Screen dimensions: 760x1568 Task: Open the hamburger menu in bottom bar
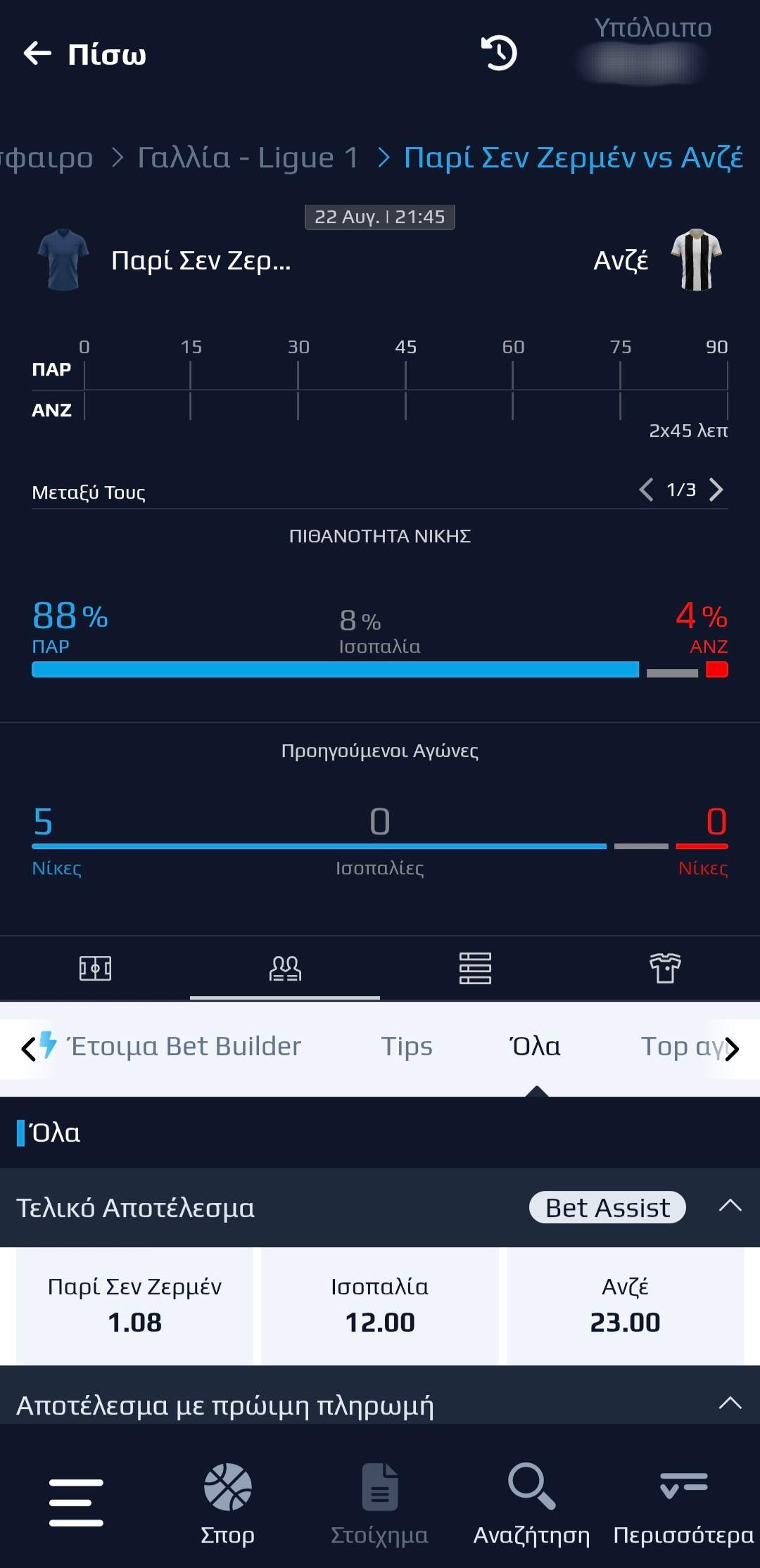click(x=76, y=1502)
